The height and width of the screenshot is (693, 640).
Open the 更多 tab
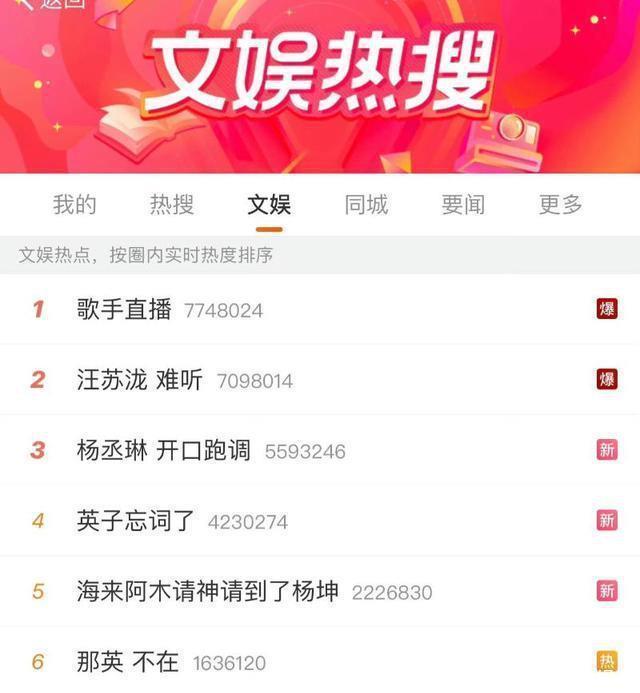click(560, 205)
